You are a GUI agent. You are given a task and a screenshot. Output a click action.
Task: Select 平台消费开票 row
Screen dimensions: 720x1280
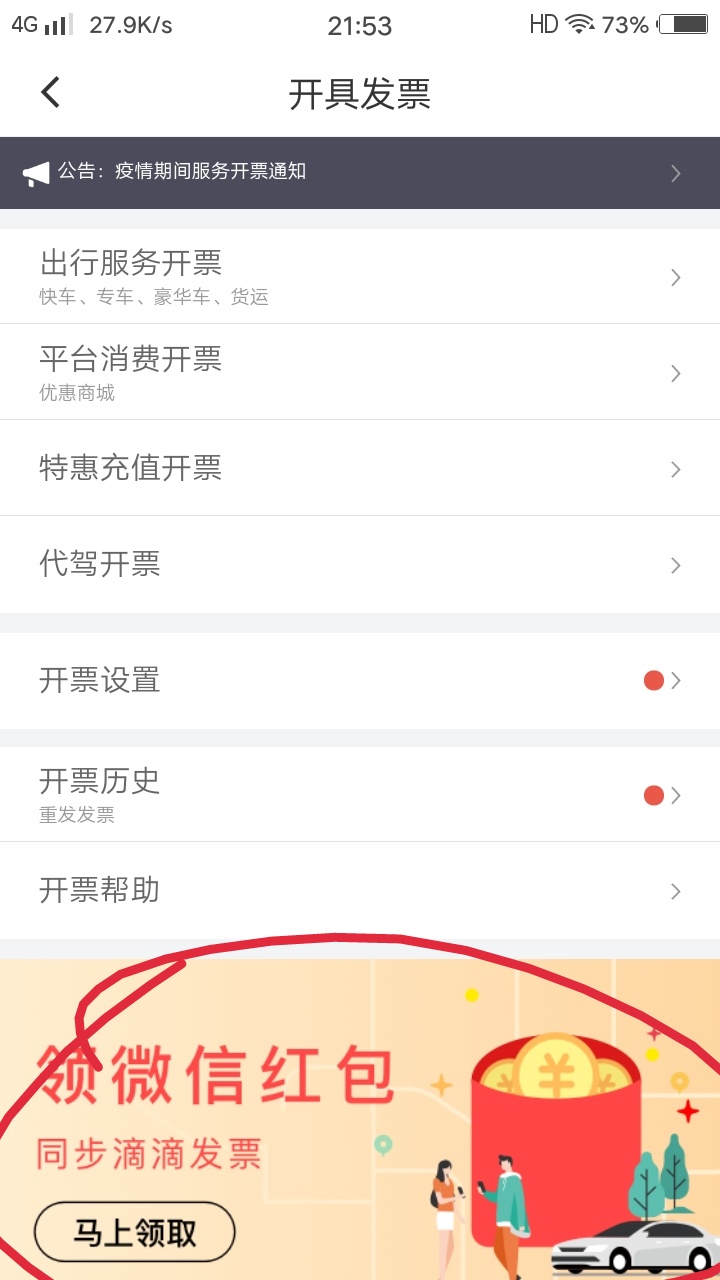tap(360, 372)
